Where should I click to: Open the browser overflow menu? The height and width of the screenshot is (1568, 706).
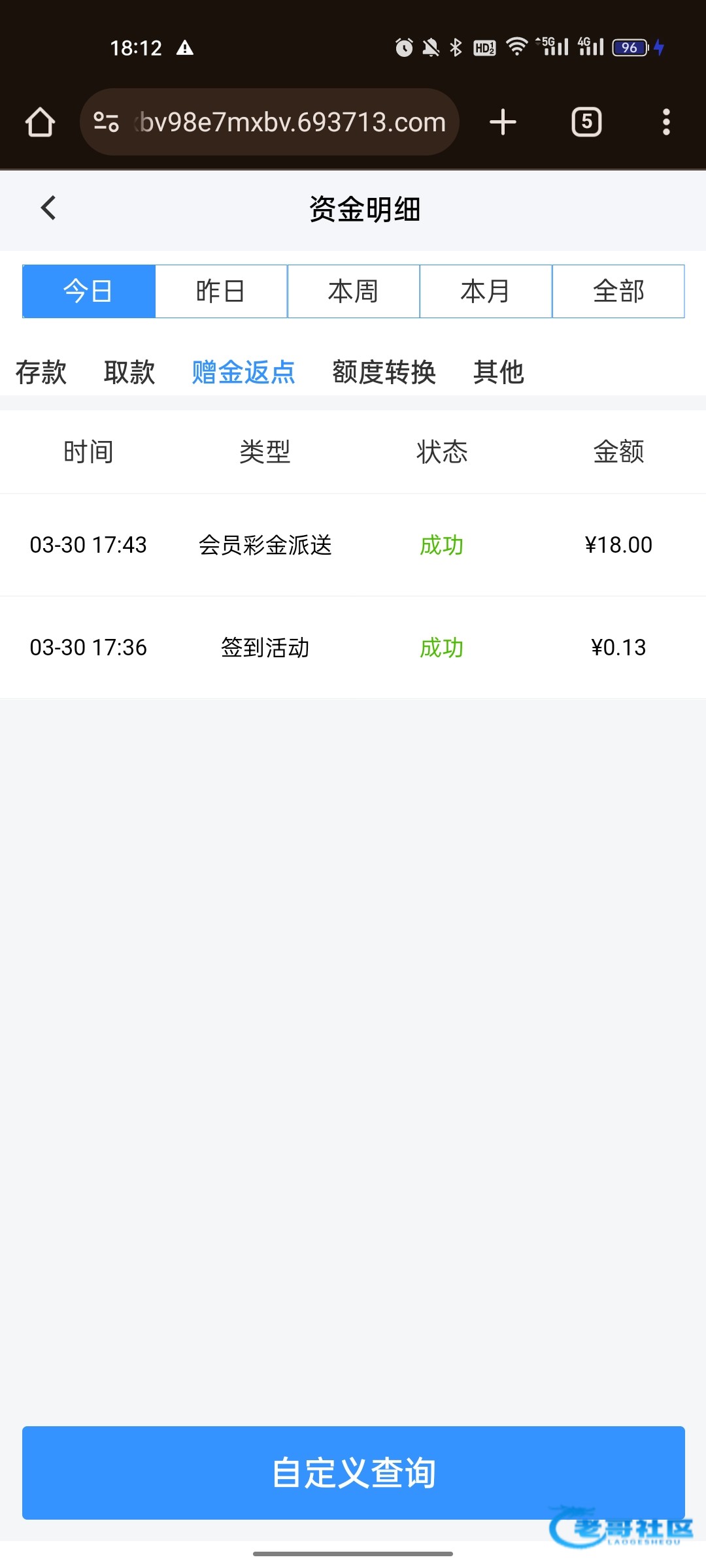[x=666, y=122]
